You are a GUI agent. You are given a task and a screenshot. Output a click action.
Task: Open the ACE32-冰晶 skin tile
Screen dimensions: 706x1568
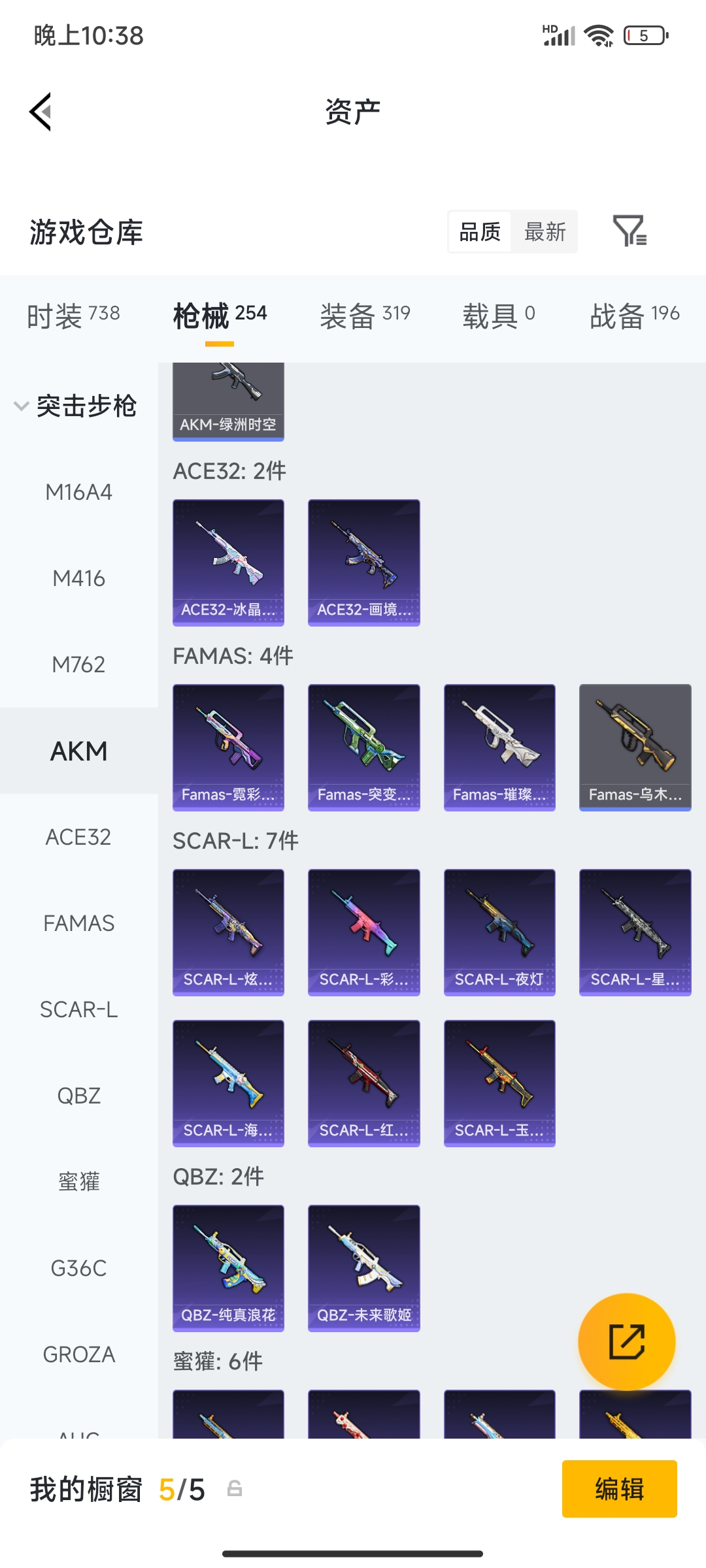click(228, 562)
